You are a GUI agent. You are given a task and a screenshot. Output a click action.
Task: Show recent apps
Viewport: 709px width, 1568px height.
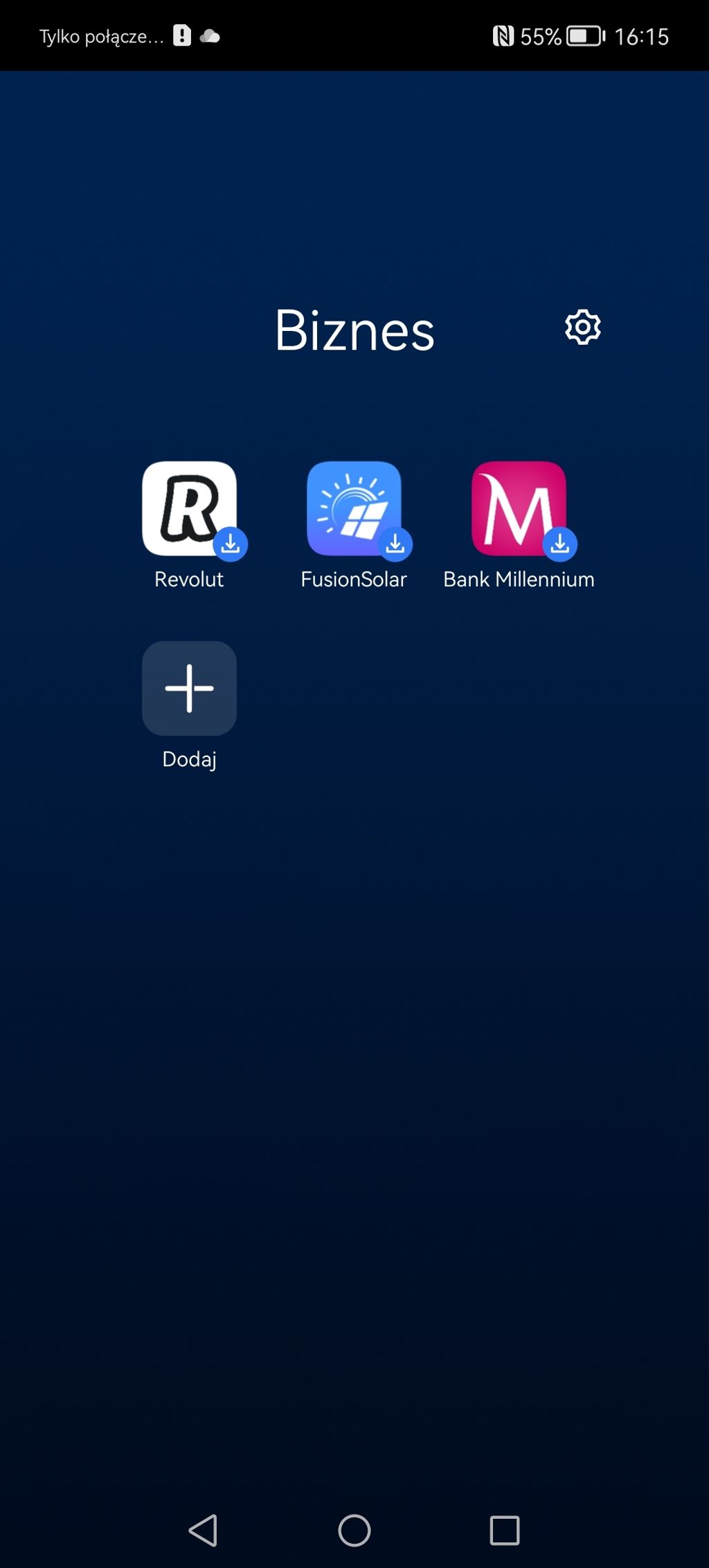(x=505, y=1530)
